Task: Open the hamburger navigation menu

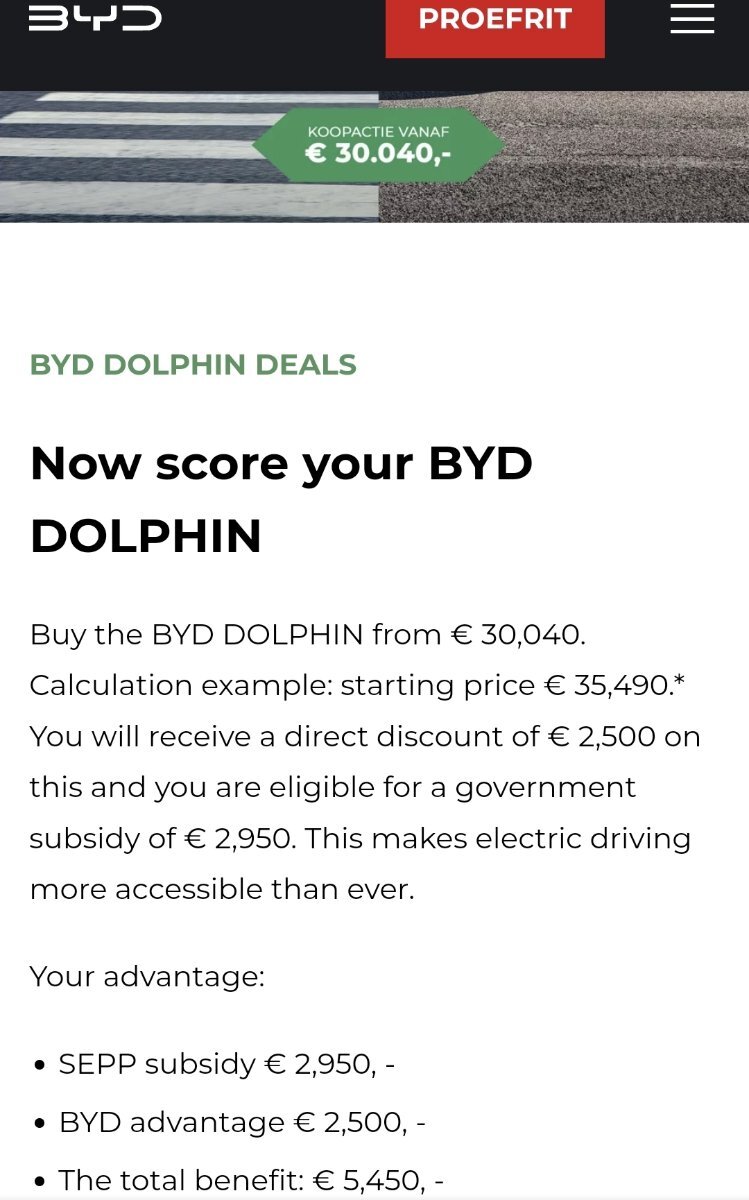Action: point(692,18)
